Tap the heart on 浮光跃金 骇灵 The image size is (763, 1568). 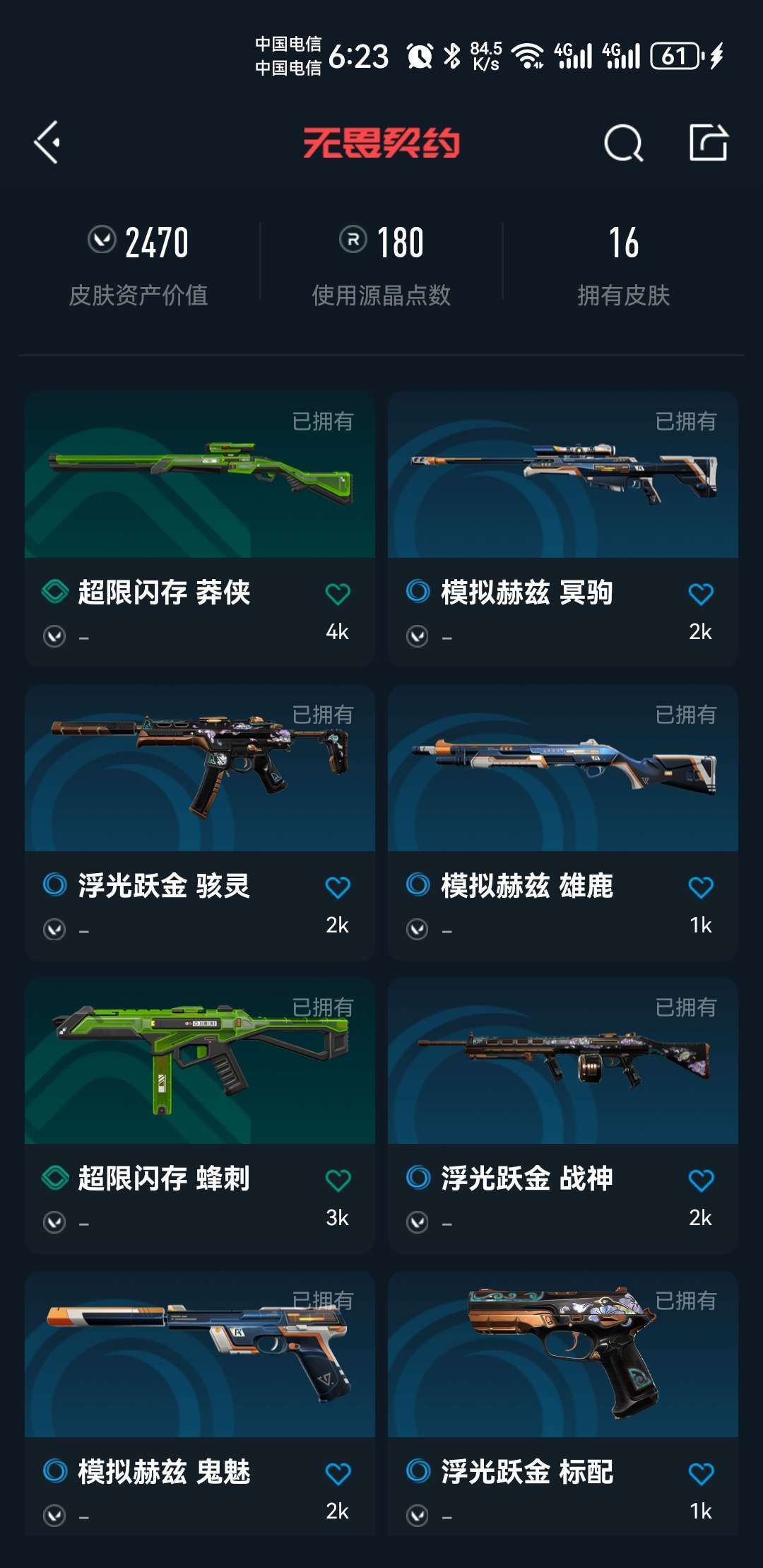point(338,888)
